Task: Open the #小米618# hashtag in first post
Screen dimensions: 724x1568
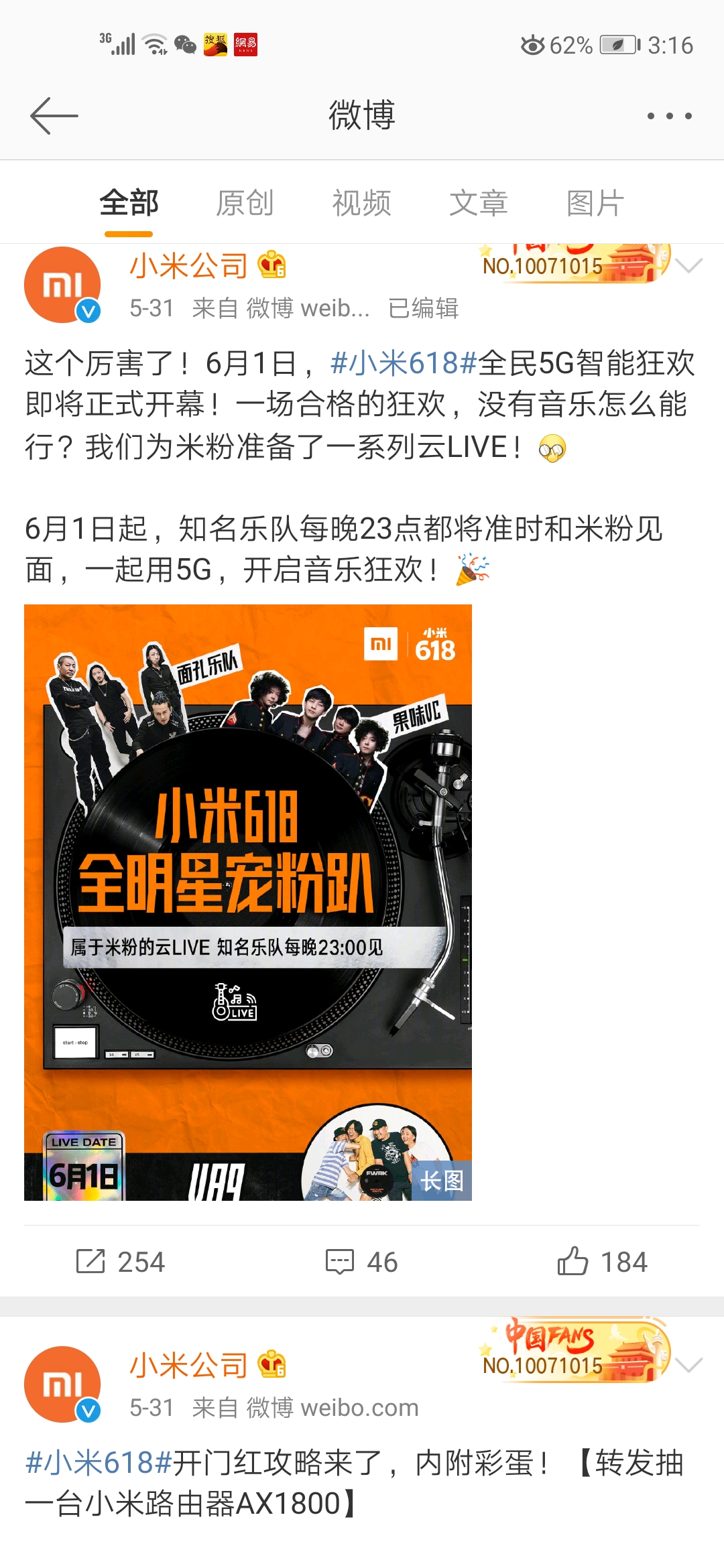Action: click(404, 363)
